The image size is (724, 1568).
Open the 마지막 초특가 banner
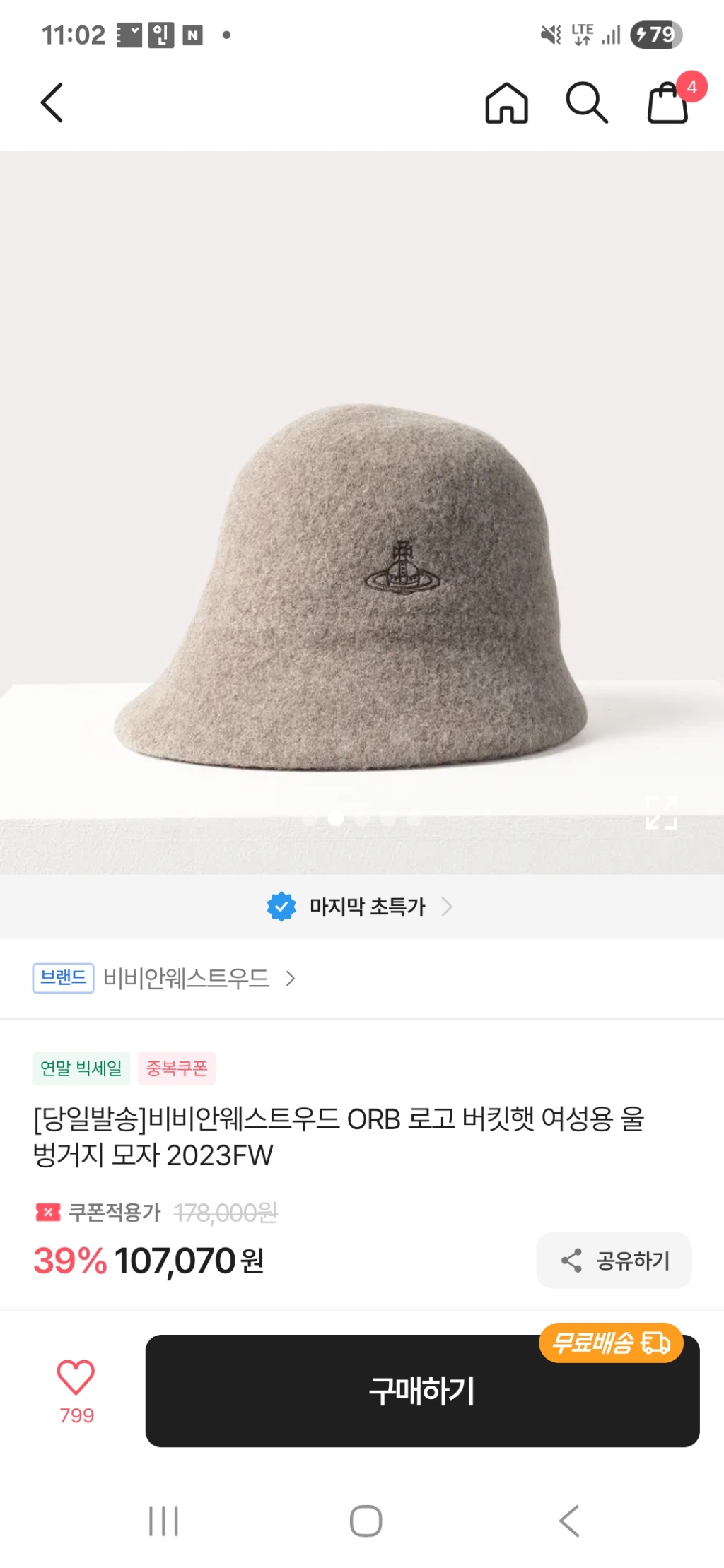point(361,907)
